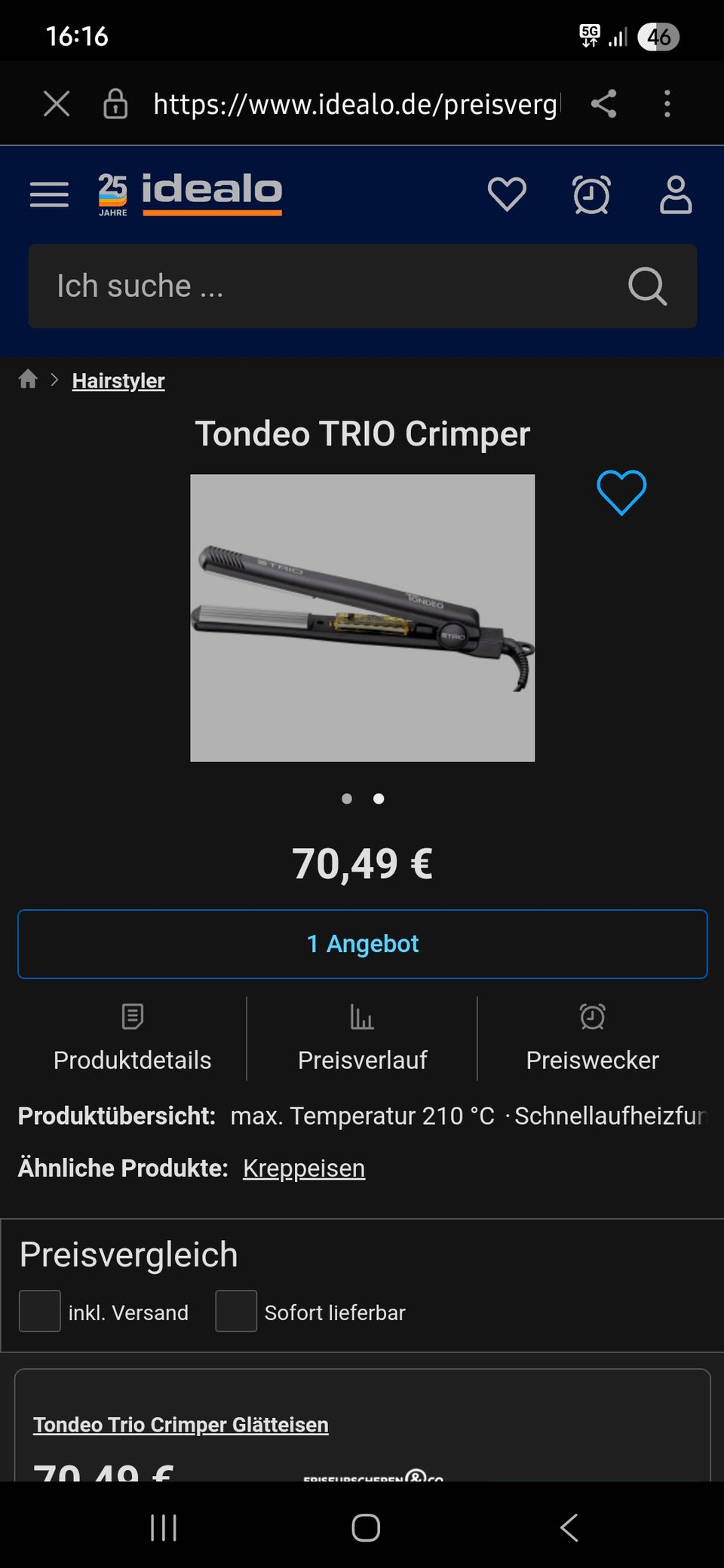Open the user account icon
The width and height of the screenshot is (724, 1568).
pyautogui.click(x=675, y=194)
